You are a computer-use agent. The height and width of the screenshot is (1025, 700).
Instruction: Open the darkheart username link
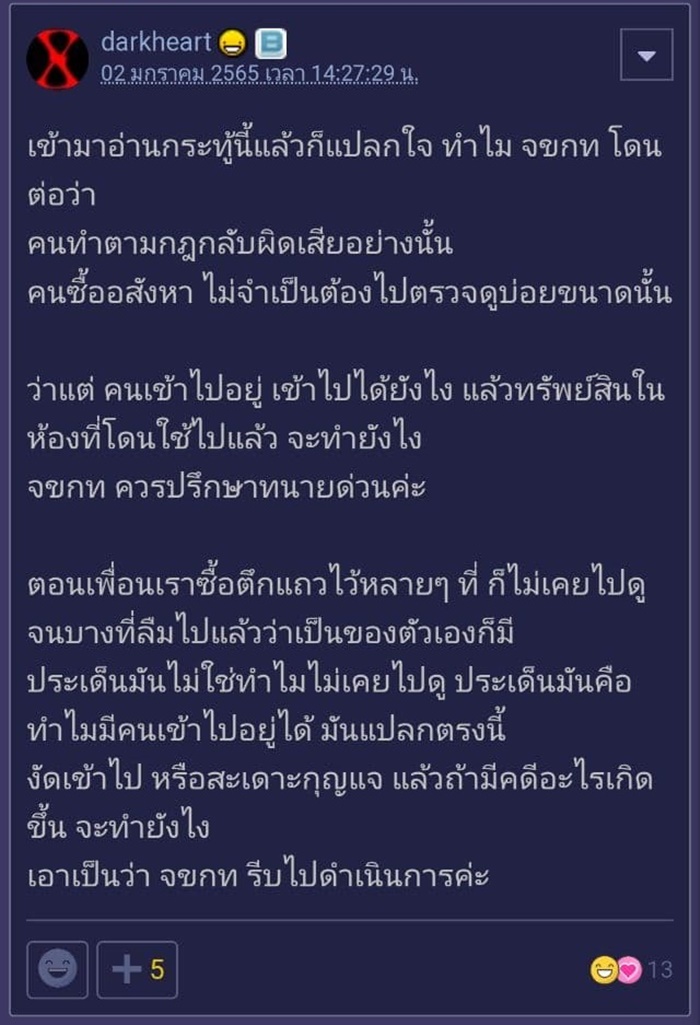155,42
